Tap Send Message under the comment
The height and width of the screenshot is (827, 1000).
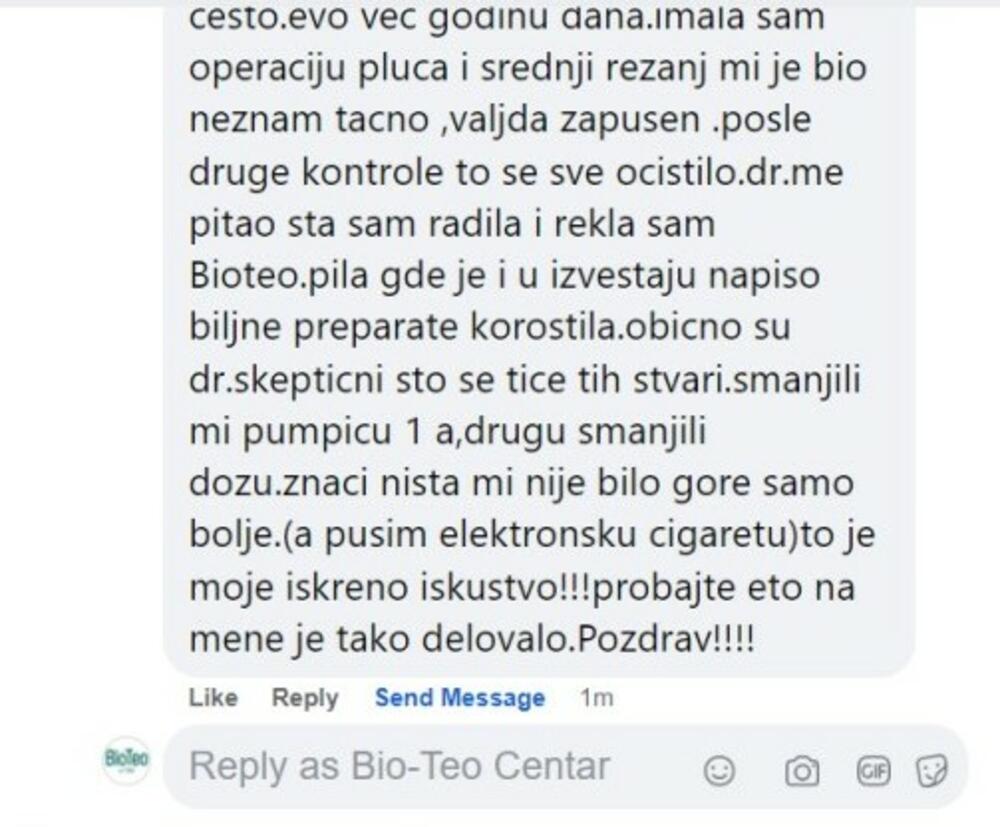click(x=459, y=698)
